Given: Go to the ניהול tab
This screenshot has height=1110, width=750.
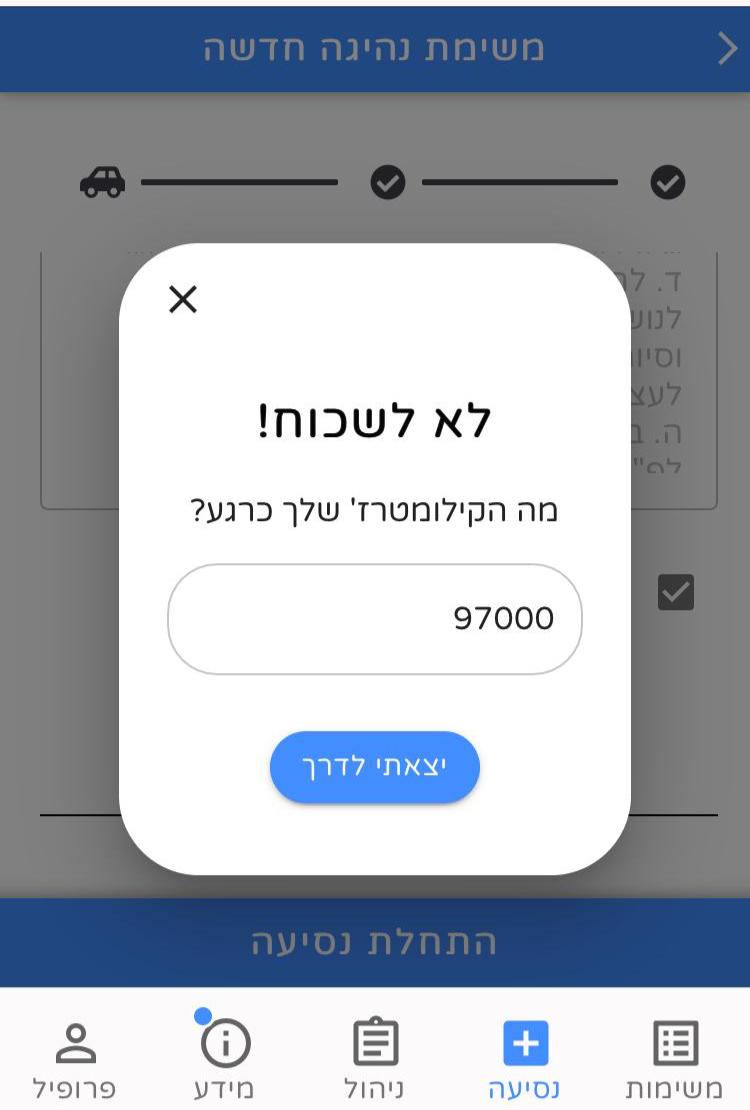Looking at the screenshot, I should click(x=376, y=1059).
